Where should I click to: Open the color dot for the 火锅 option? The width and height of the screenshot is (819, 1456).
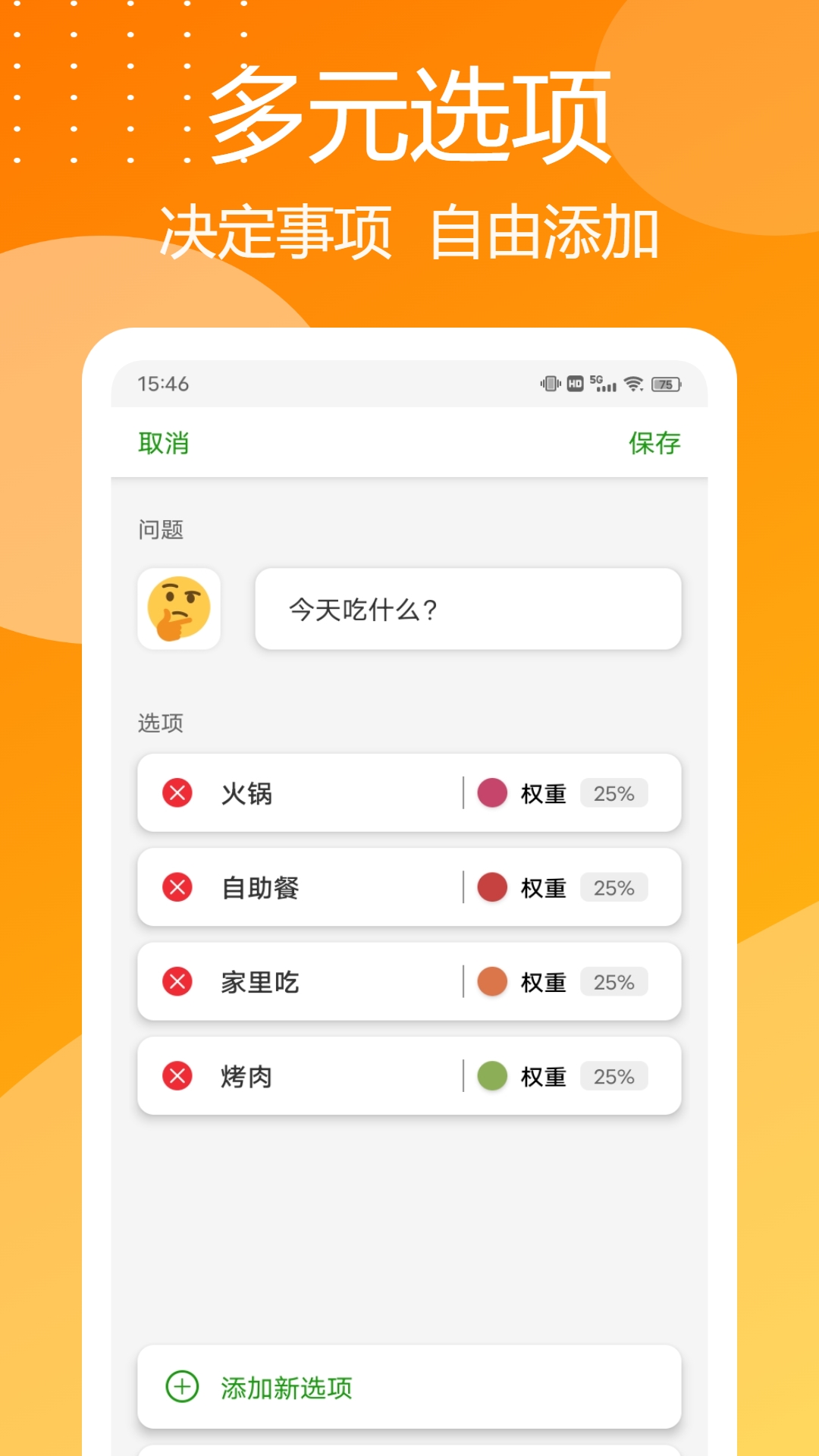(x=492, y=793)
